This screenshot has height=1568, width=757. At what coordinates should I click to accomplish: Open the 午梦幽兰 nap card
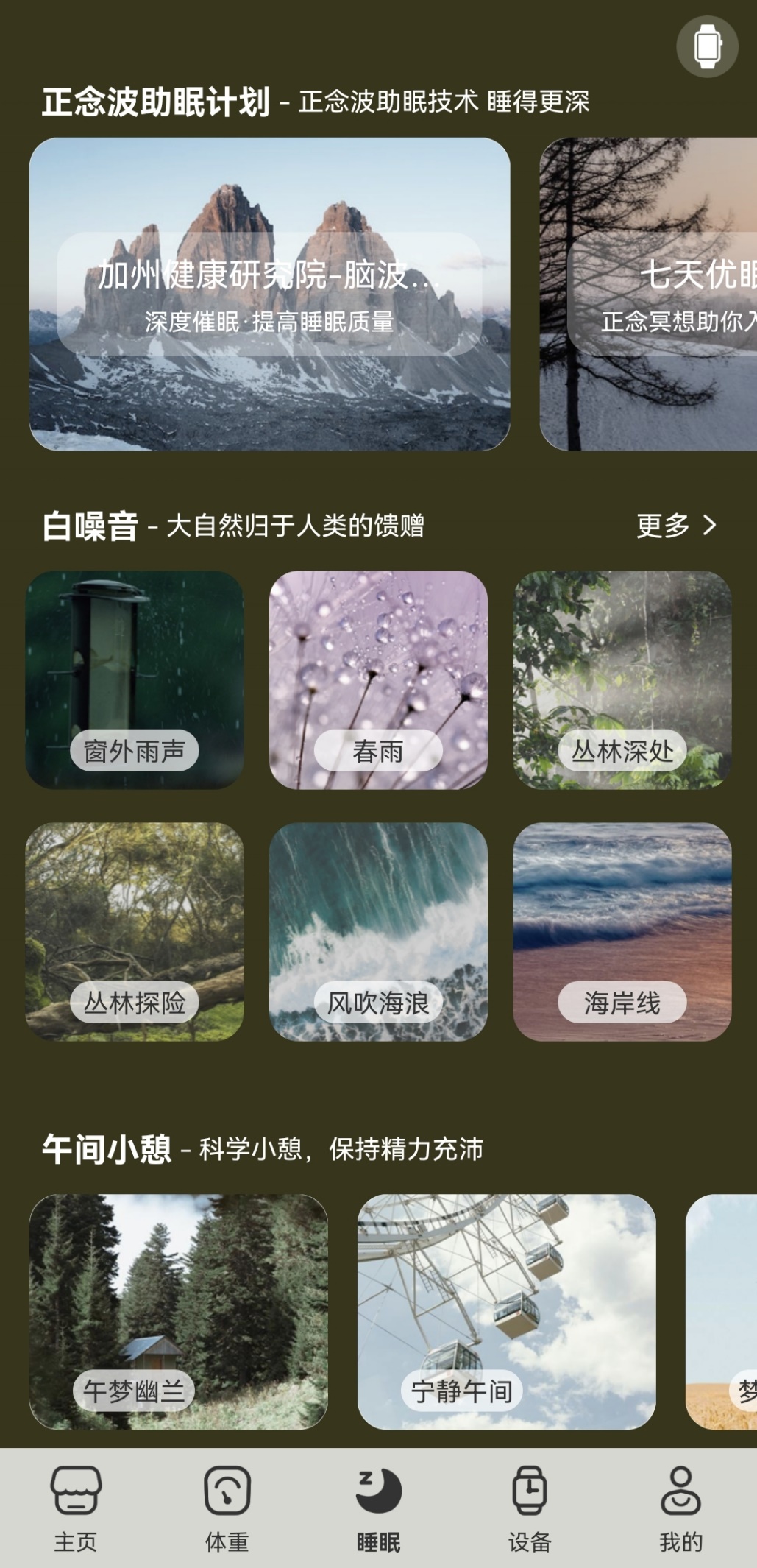point(179,1311)
